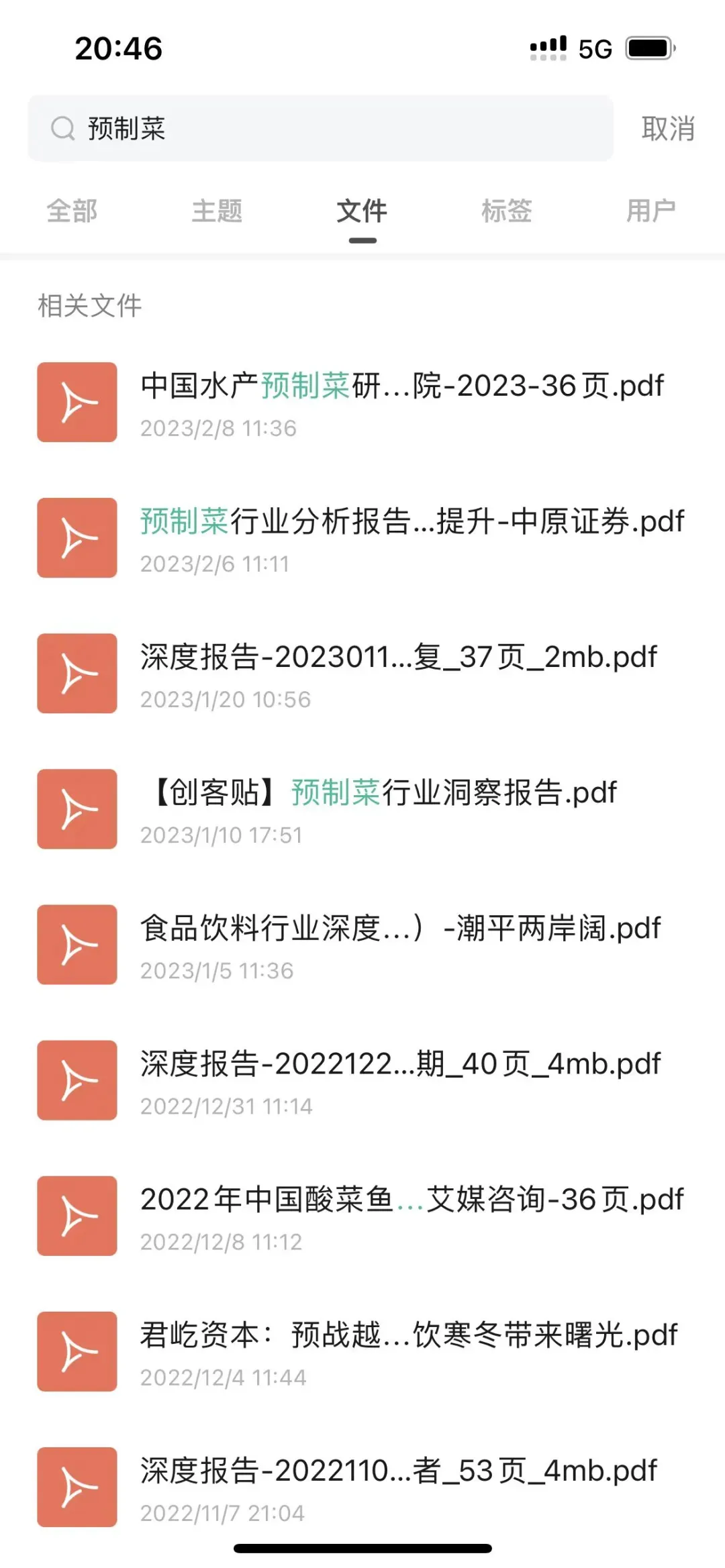Open 预制菜行业分析报告 中原证券 PDF

[x=412, y=522]
